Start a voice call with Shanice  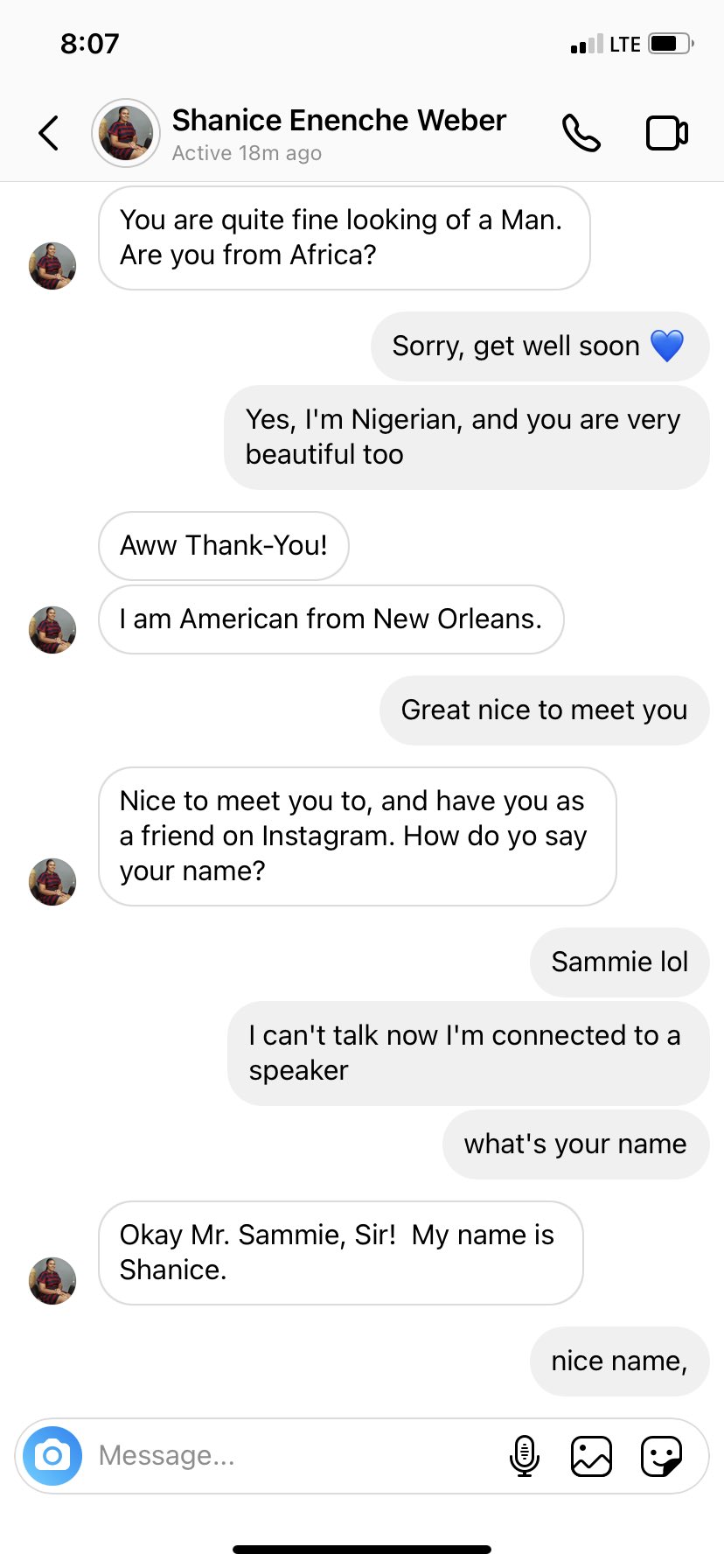[x=581, y=133]
